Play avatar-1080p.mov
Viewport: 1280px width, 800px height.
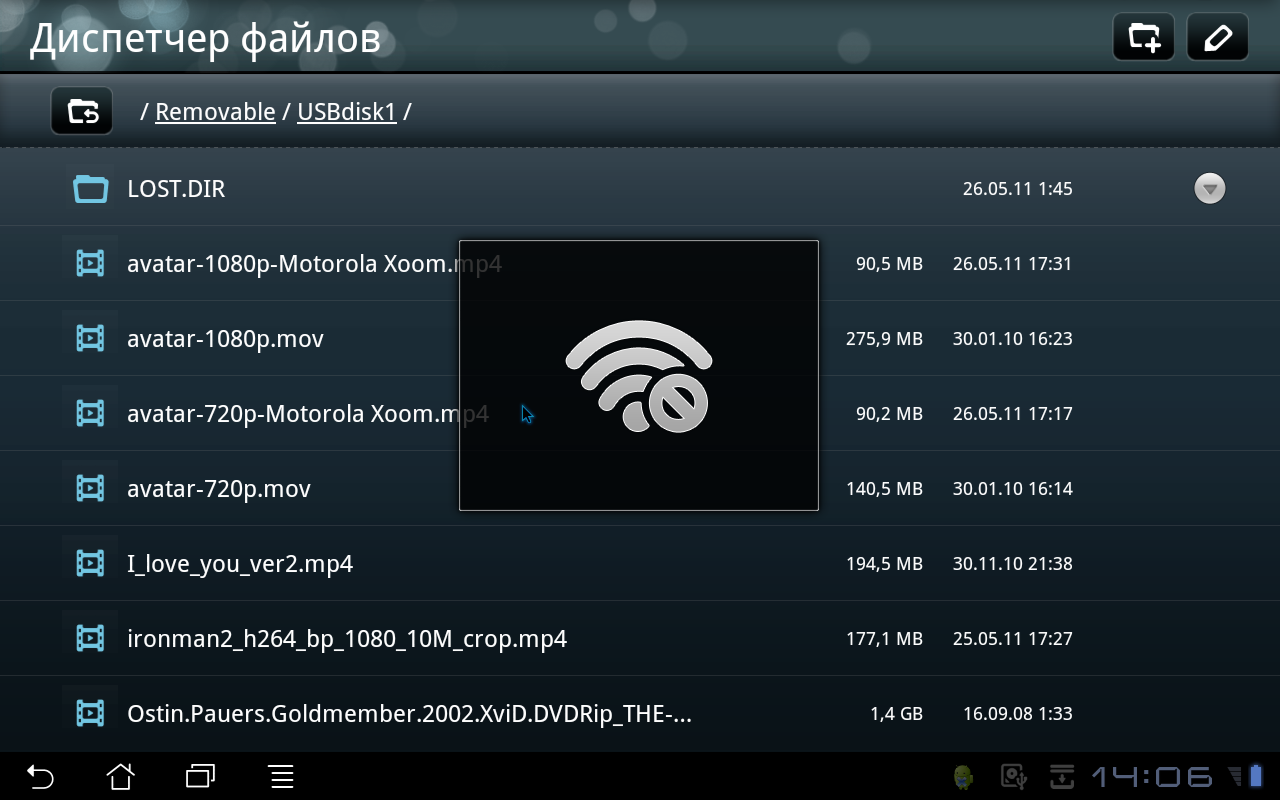pos(225,339)
